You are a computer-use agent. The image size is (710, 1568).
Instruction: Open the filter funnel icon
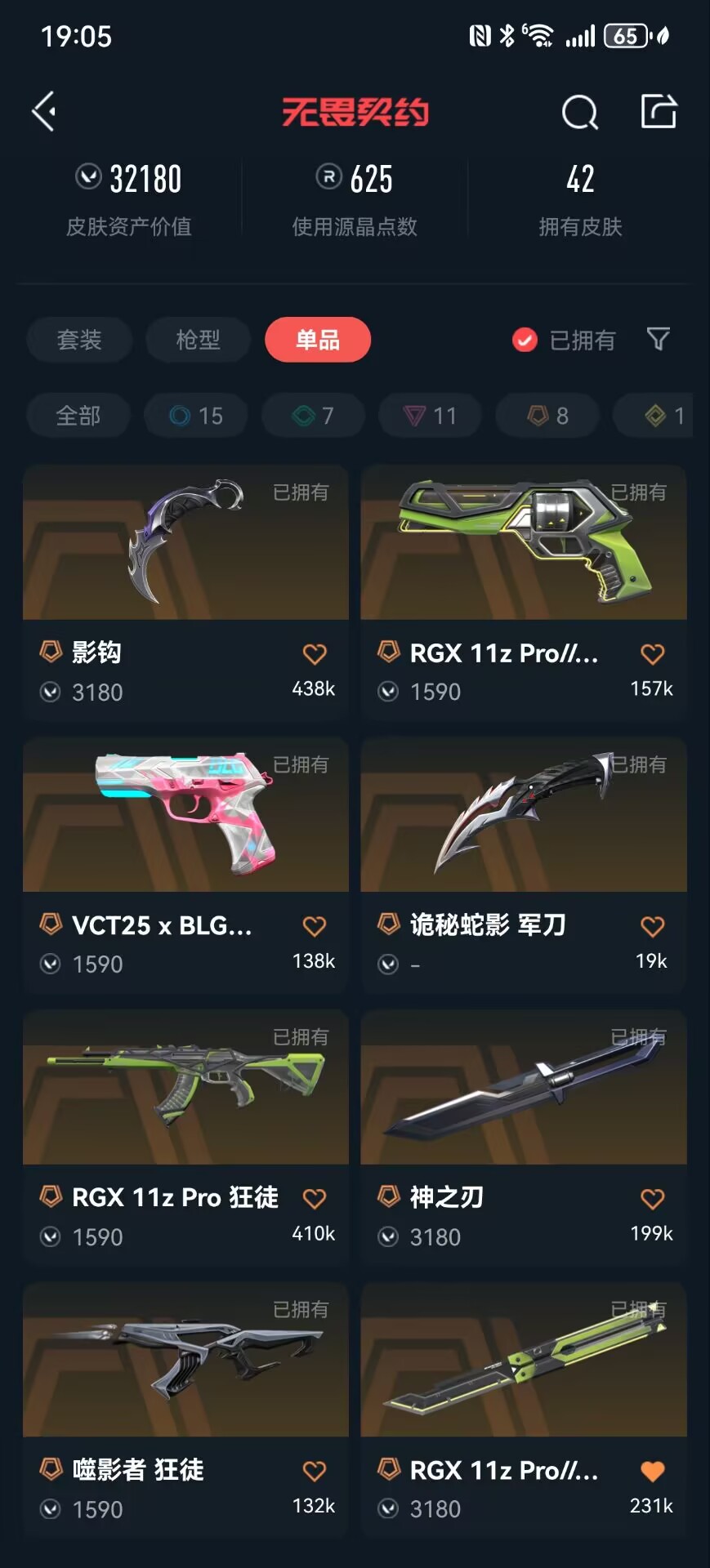pos(659,339)
